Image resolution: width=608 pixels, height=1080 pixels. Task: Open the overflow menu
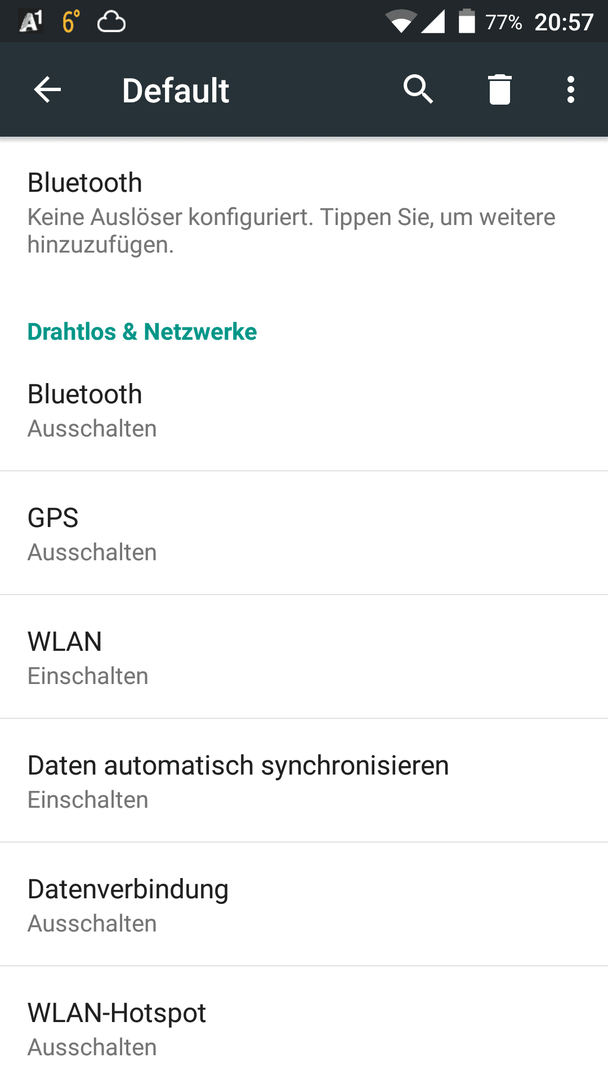point(570,90)
